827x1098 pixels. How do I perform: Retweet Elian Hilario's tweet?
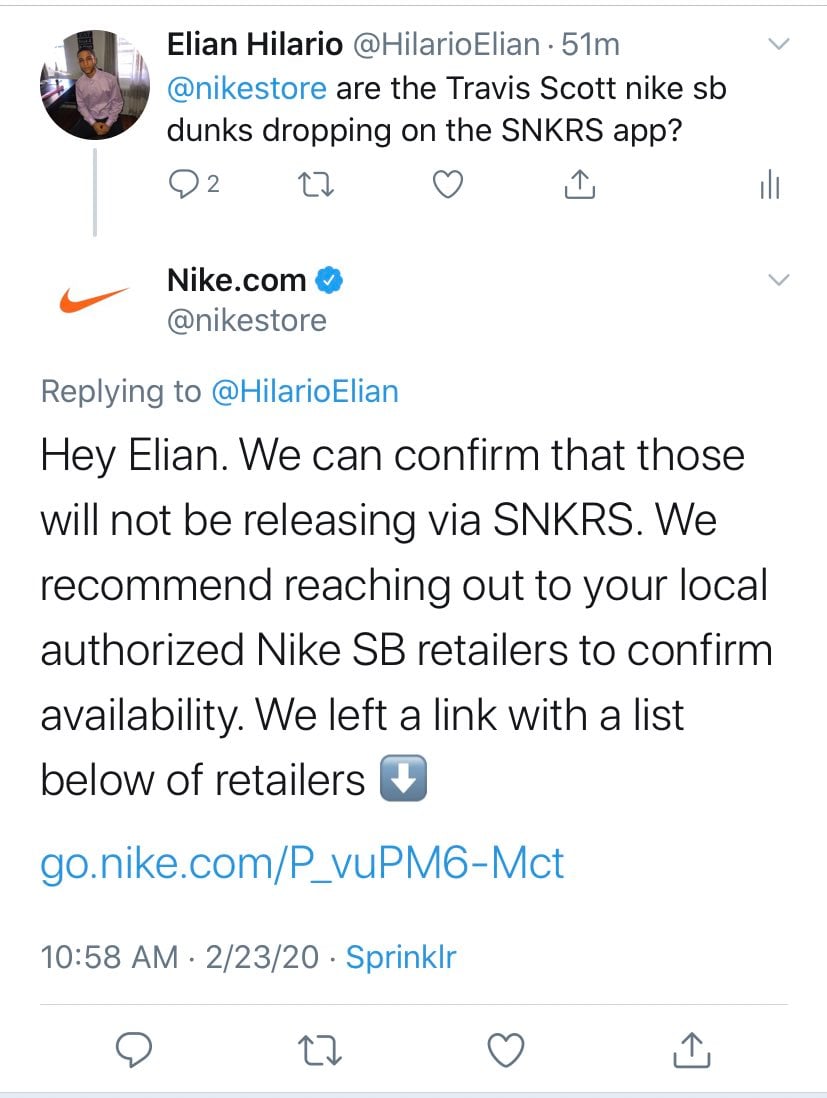318,185
